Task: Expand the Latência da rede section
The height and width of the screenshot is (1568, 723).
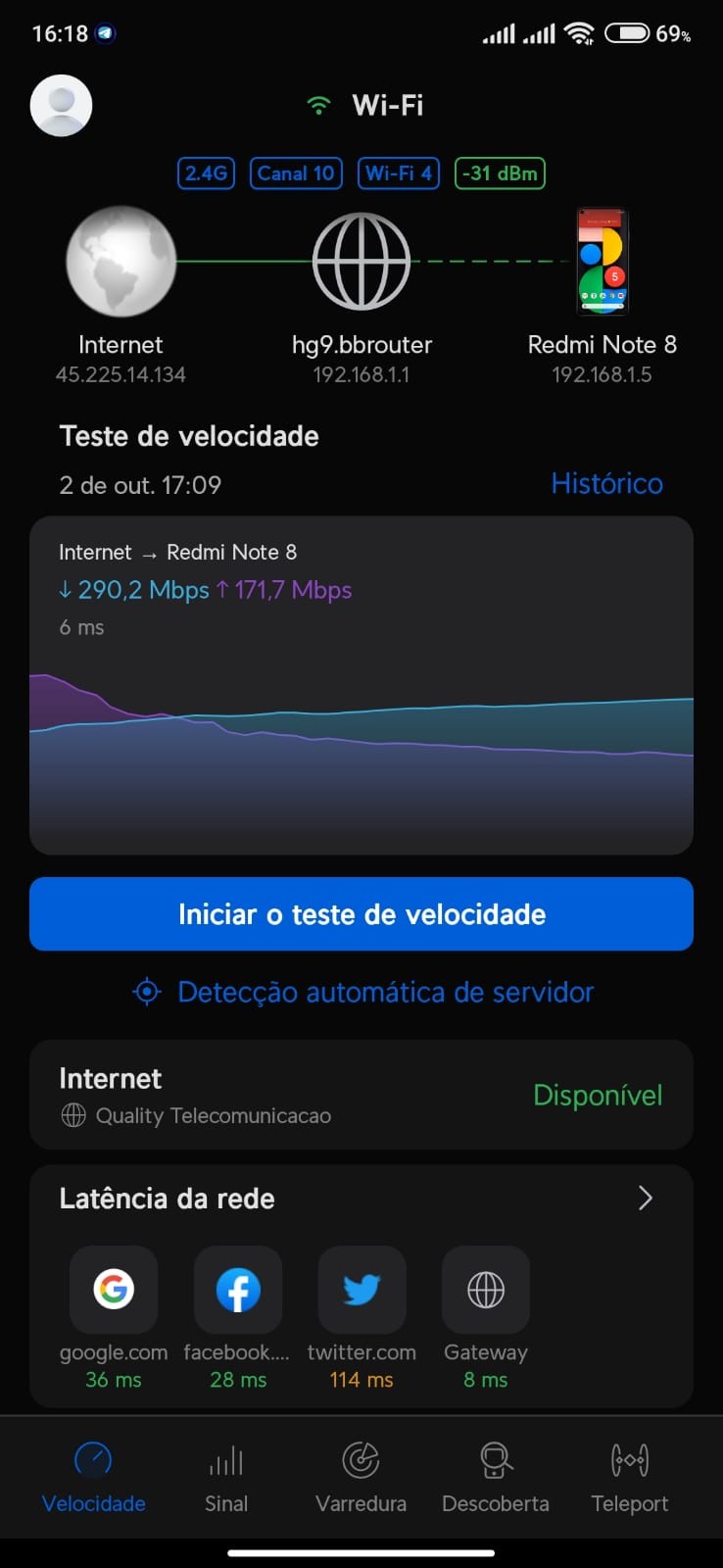Action: tap(645, 1199)
